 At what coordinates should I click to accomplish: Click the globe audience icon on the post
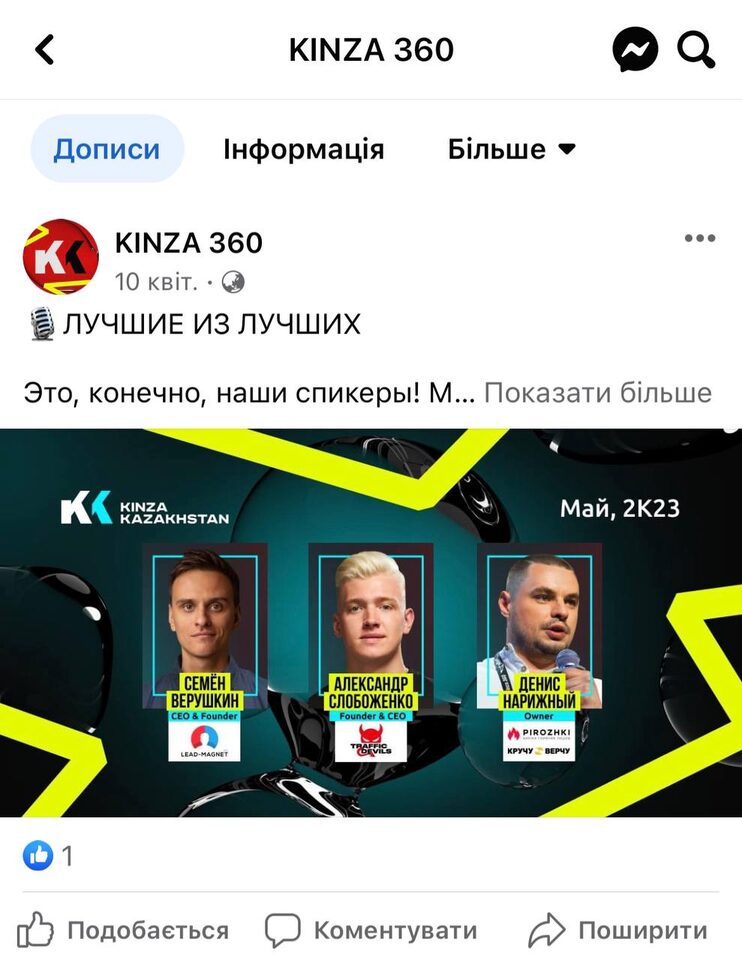233,279
